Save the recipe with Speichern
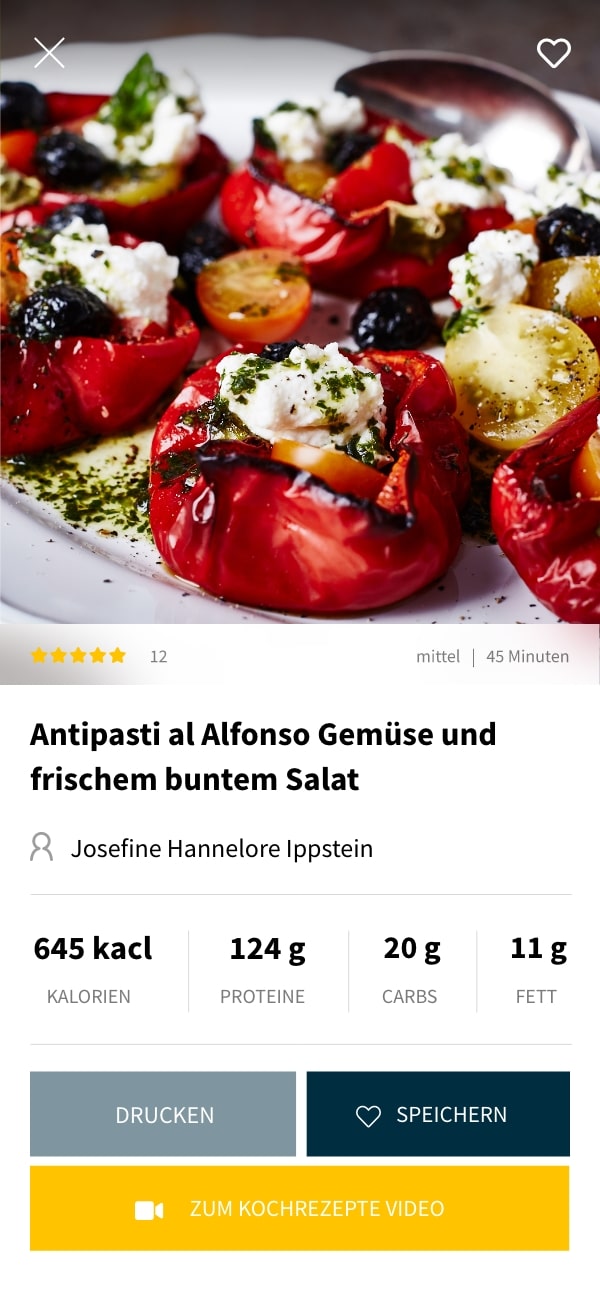600x1300 pixels. (x=438, y=1114)
